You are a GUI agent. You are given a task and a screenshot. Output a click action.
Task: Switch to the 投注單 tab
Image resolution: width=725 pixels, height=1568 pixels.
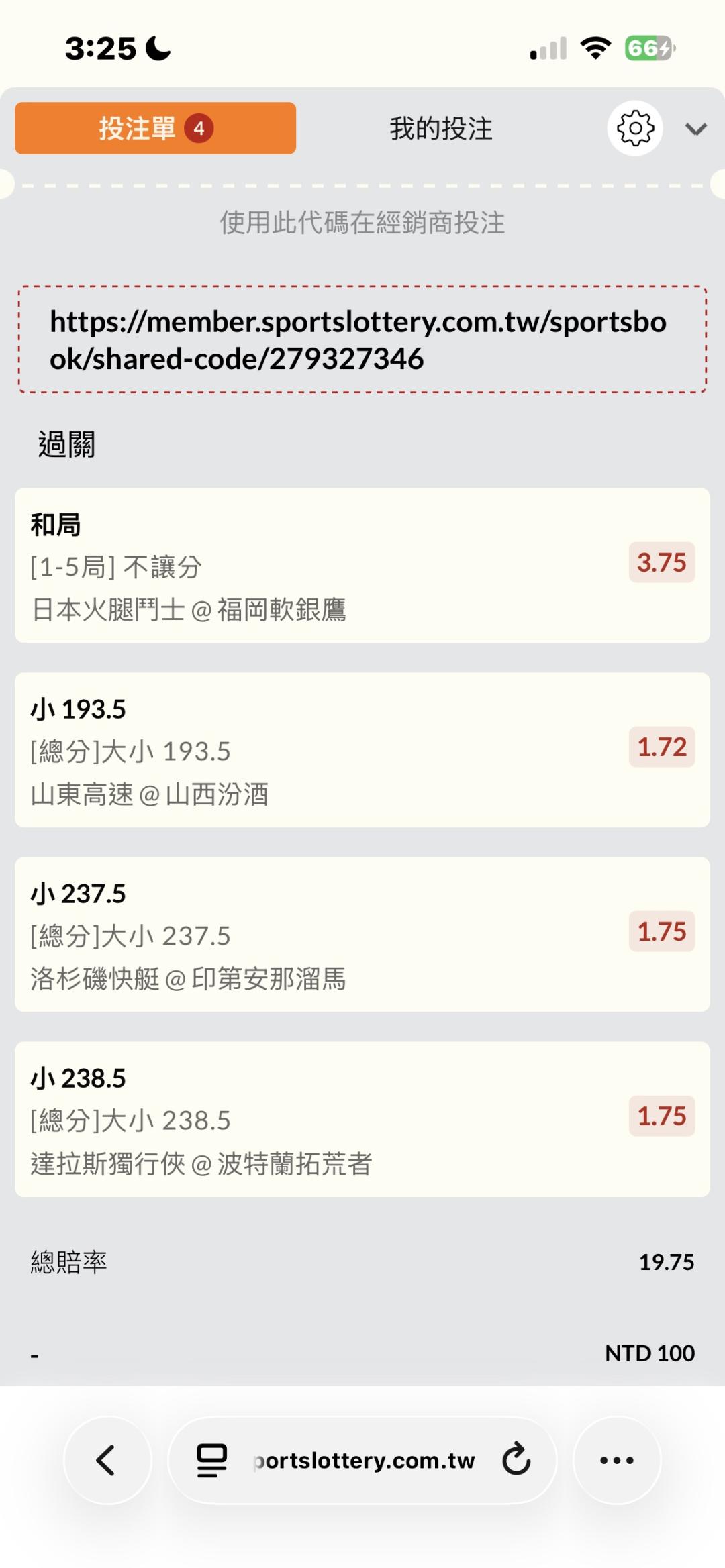155,128
